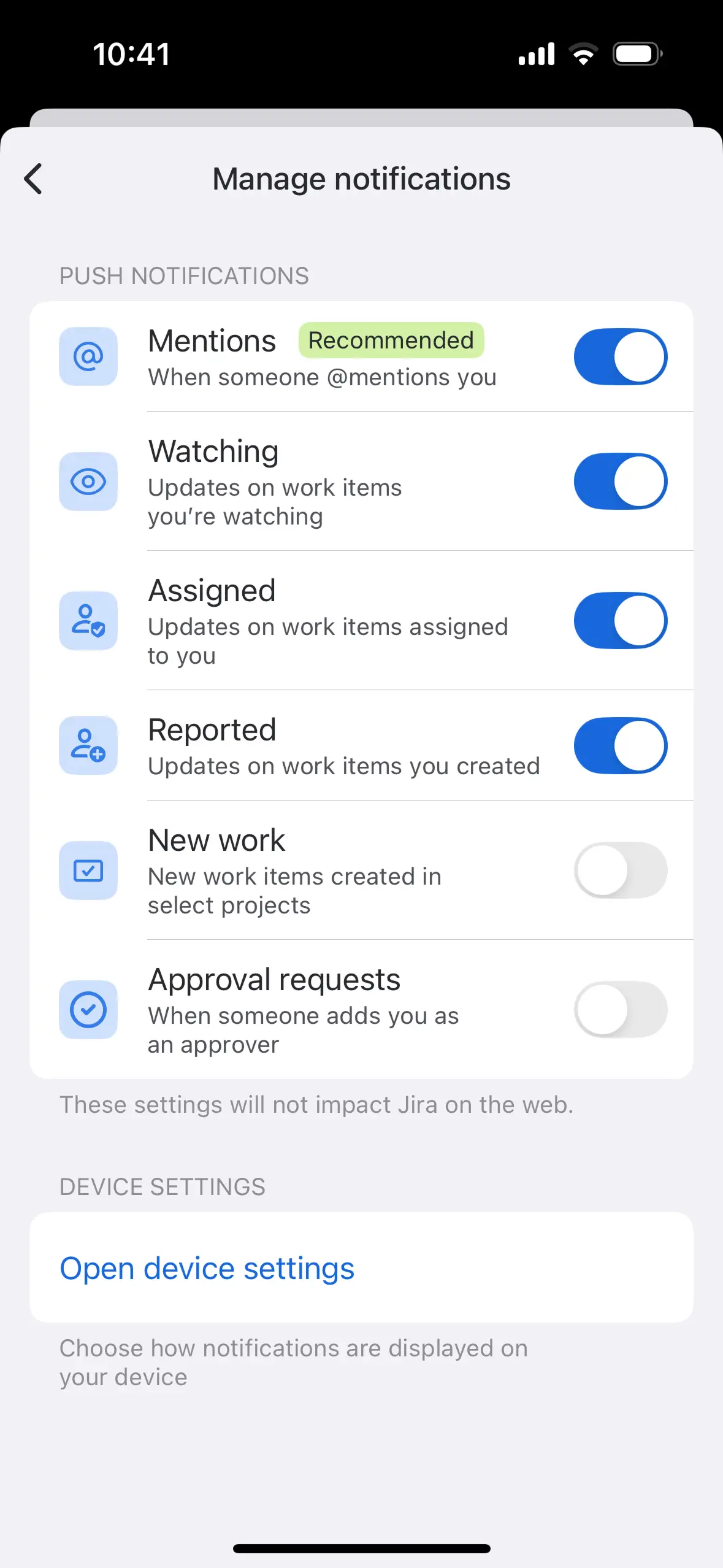Tap the Reported person-with-plus icon
The height and width of the screenshot is (1568, 723).
click(x=88, y=745)
